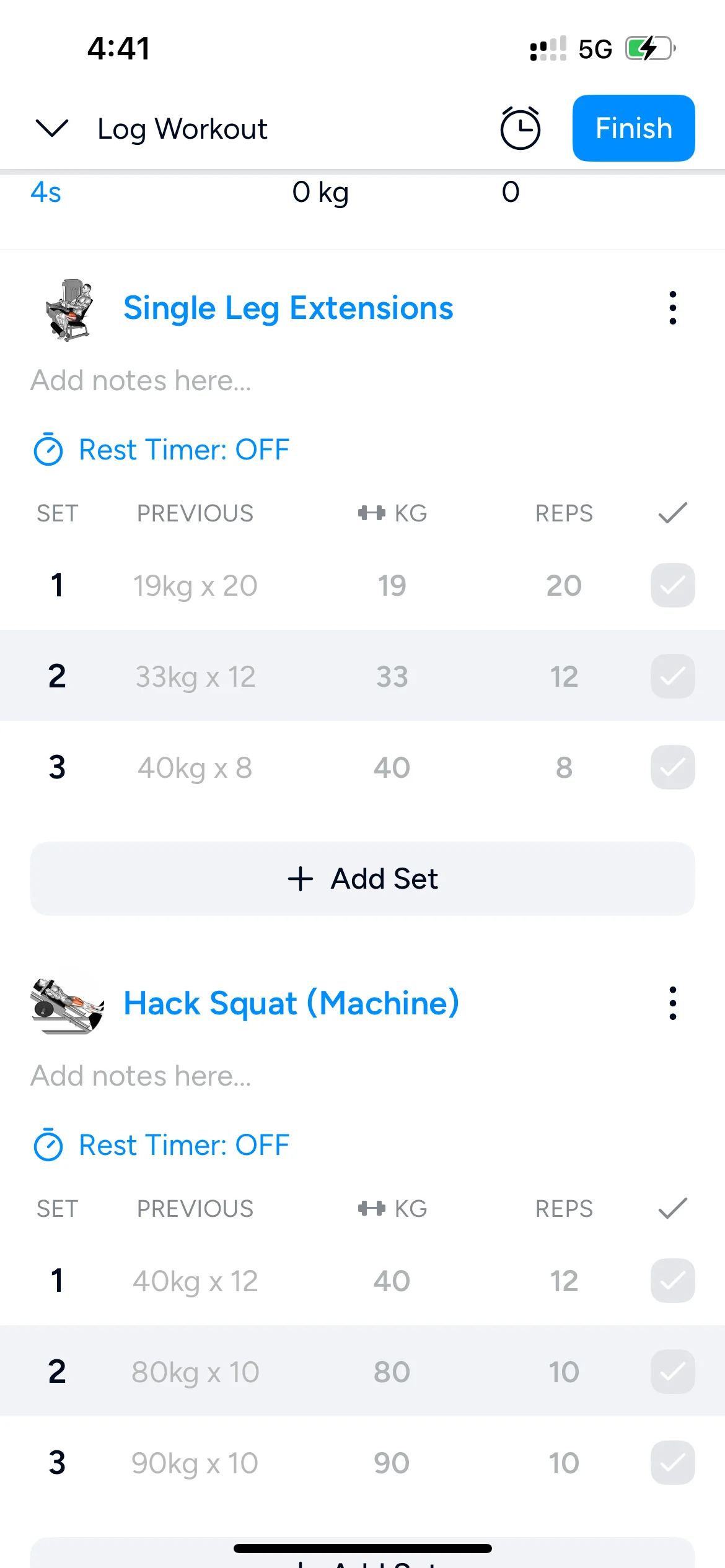Finish the workout
This screenshot has height=1568, width=725.
[x=633, y=129]
